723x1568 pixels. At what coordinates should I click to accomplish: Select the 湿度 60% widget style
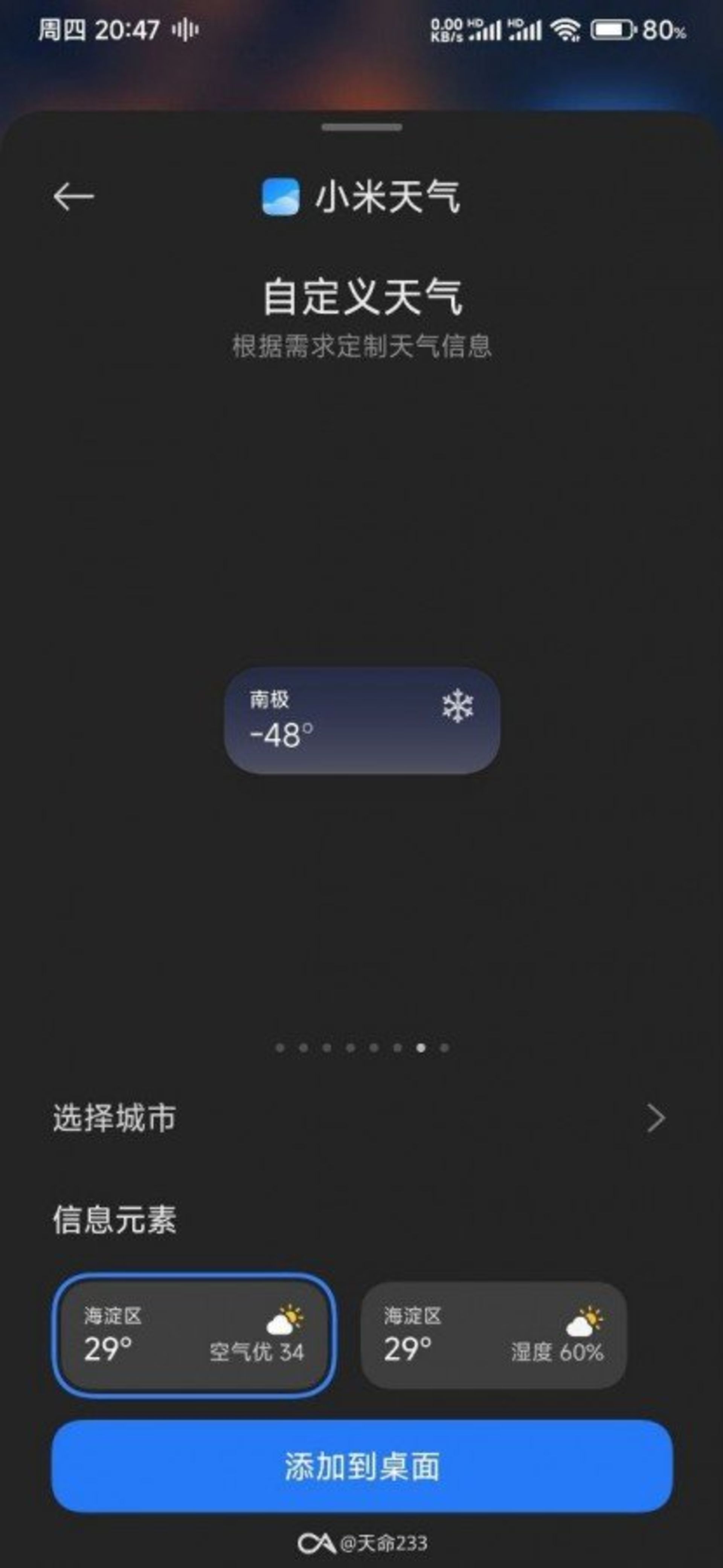(494, 1335)
